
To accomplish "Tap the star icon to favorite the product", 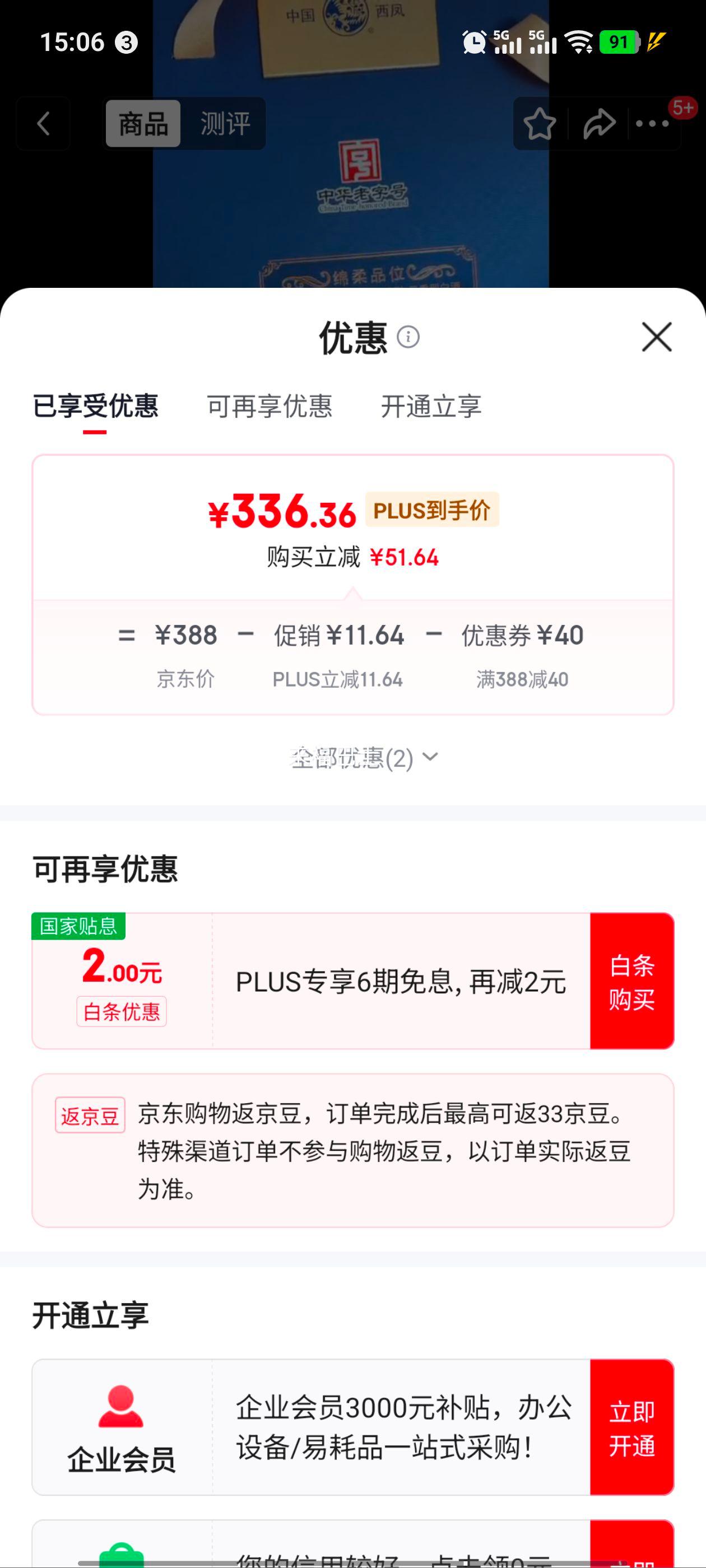I will [x=540, y=124].
